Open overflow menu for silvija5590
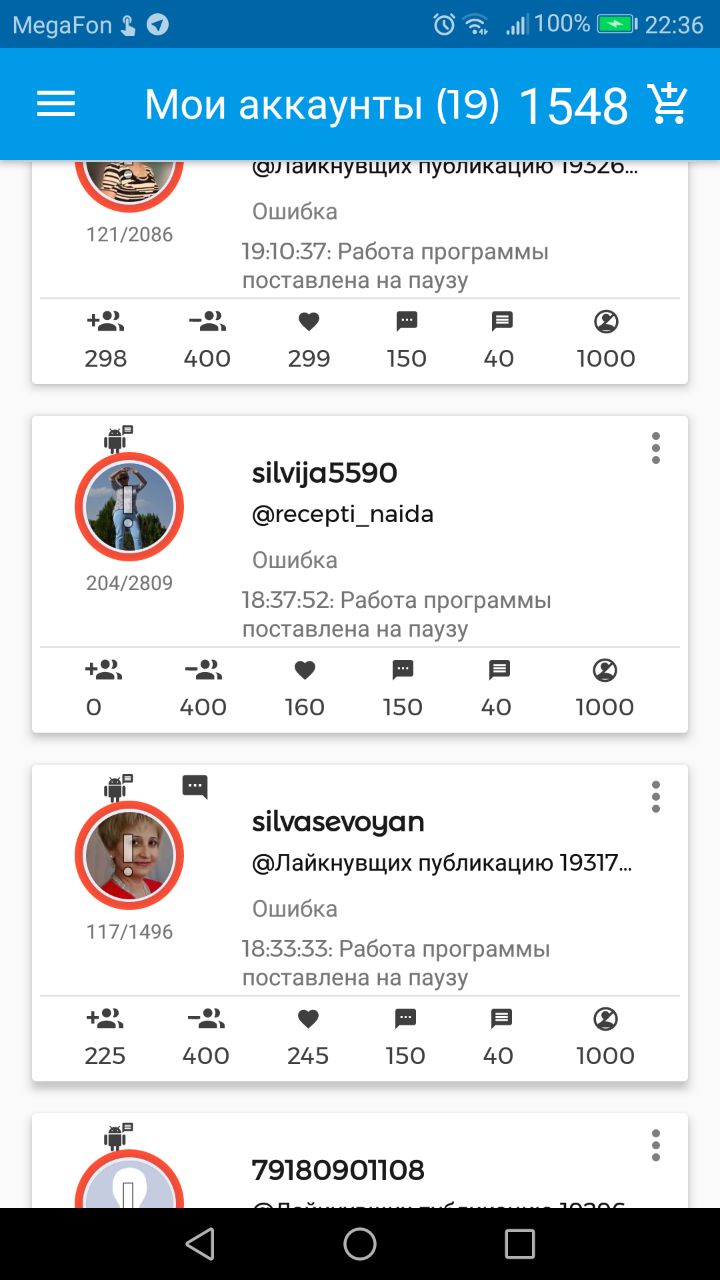720x1280 pixels. coord(656,448)
